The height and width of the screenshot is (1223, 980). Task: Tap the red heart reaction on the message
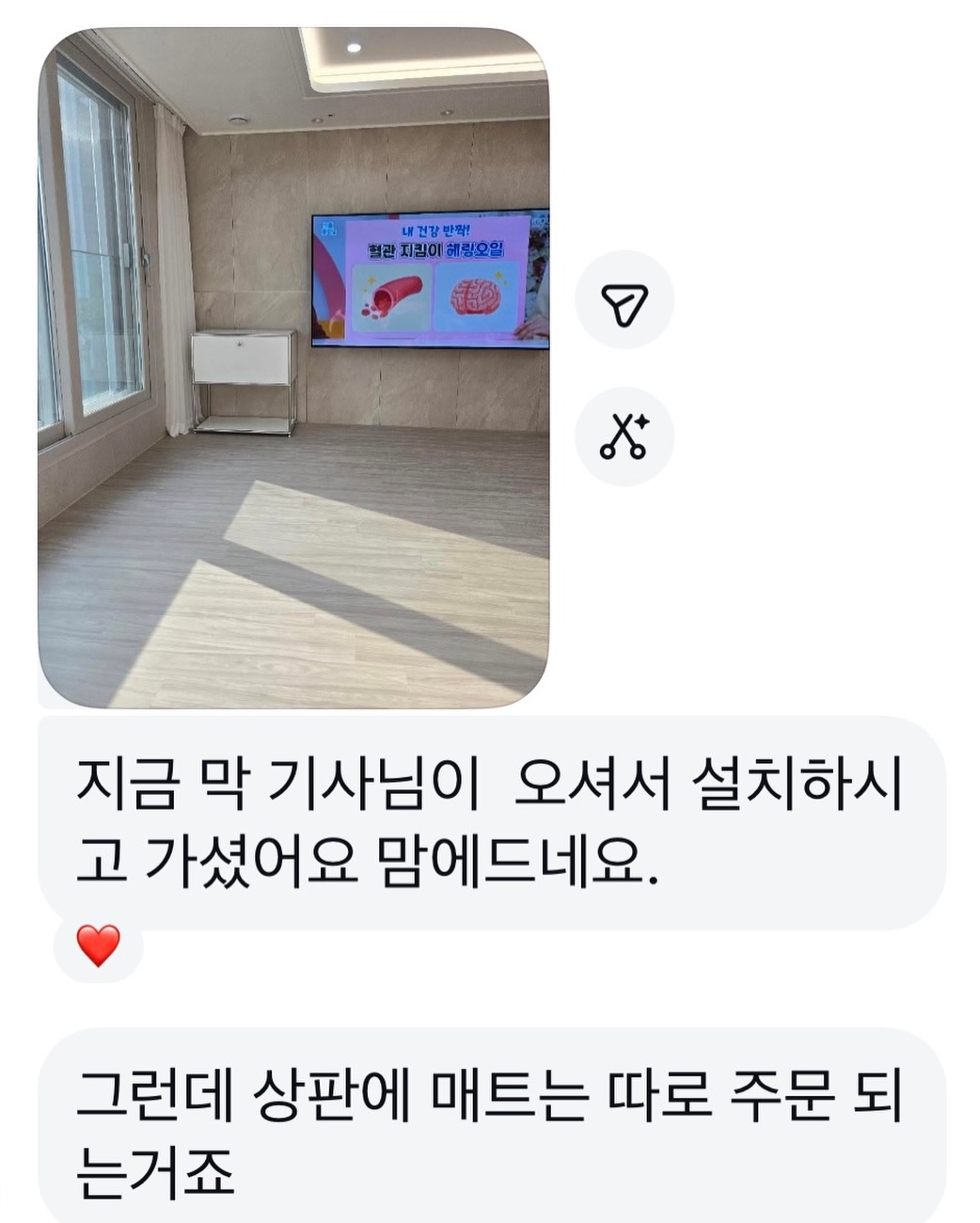(98, 945)
